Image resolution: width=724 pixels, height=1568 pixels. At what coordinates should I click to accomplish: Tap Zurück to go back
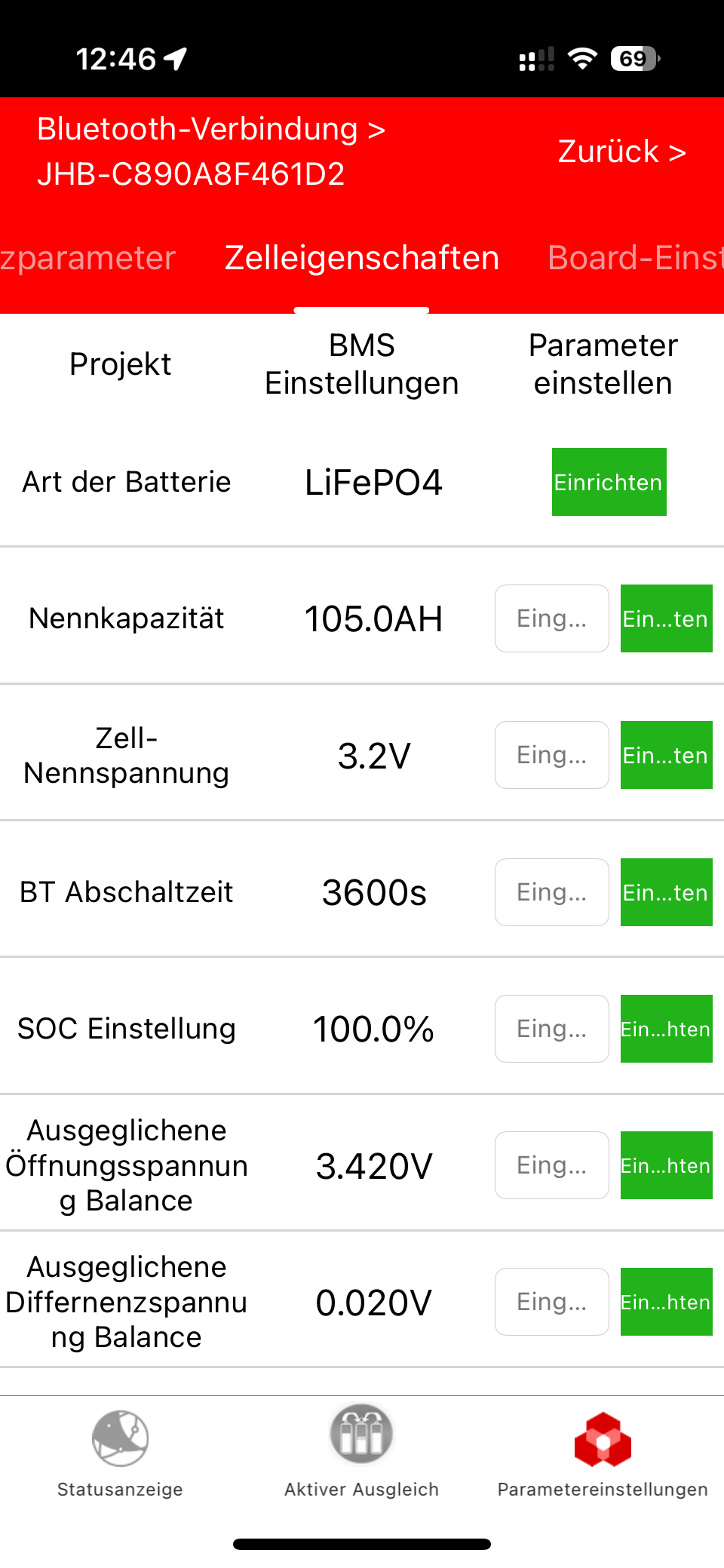(621, 152)
